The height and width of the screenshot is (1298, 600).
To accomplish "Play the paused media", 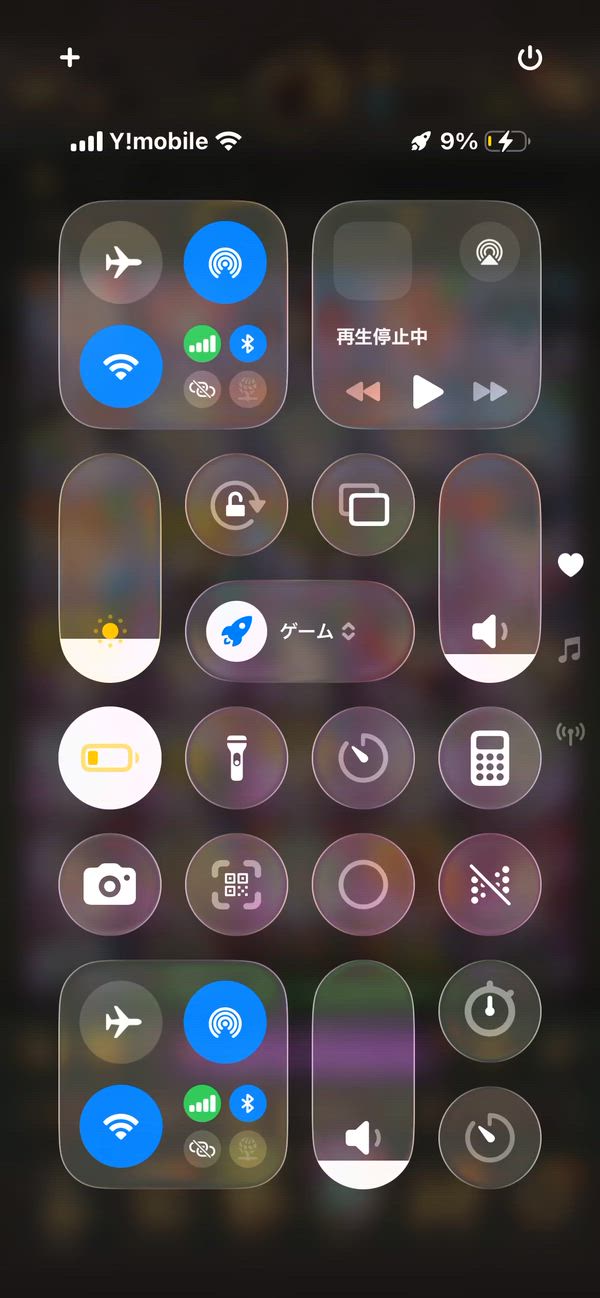I will (x=427, y=391).
